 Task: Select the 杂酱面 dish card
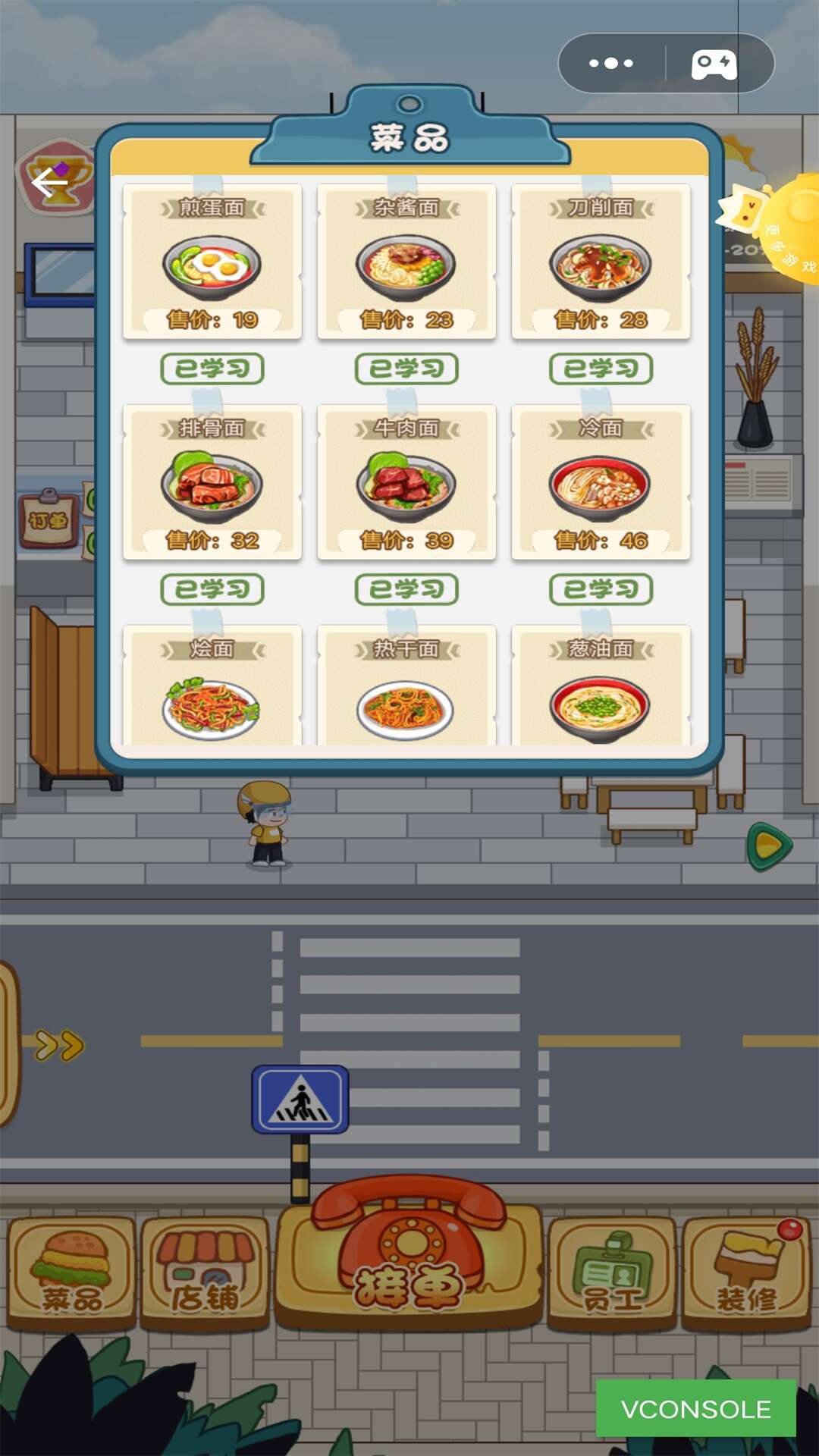coord(406,262)
